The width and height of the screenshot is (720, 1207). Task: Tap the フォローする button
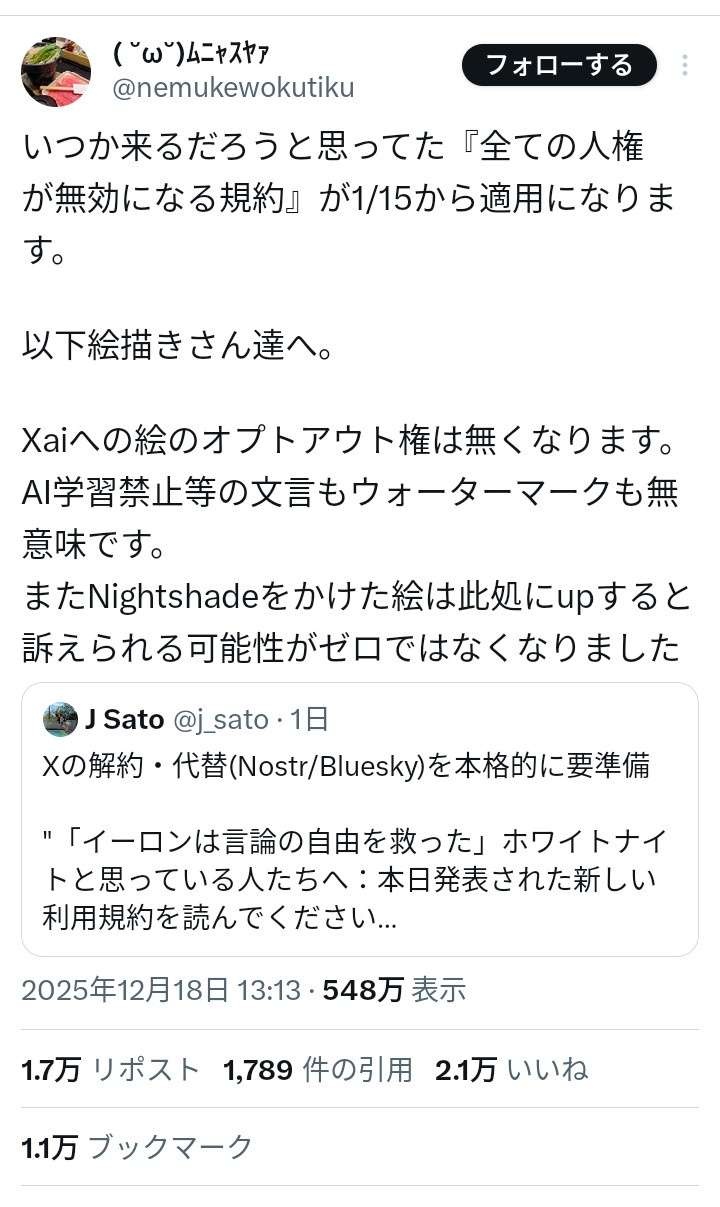[559, 66]
